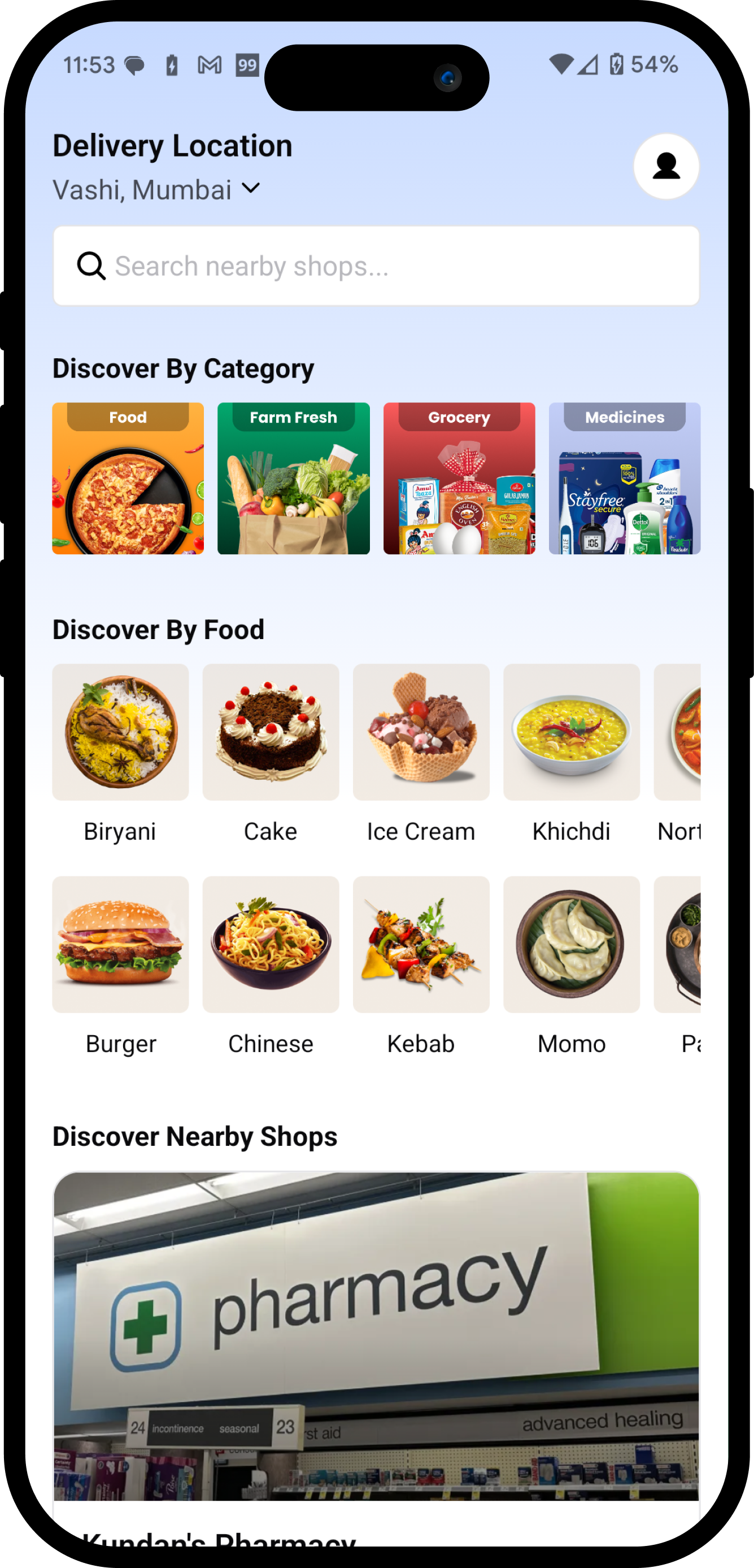This screenshot has height=1568, width=754.
Task: Select the Food category icon
Action: pyautogui.click(x=127, y=479)
